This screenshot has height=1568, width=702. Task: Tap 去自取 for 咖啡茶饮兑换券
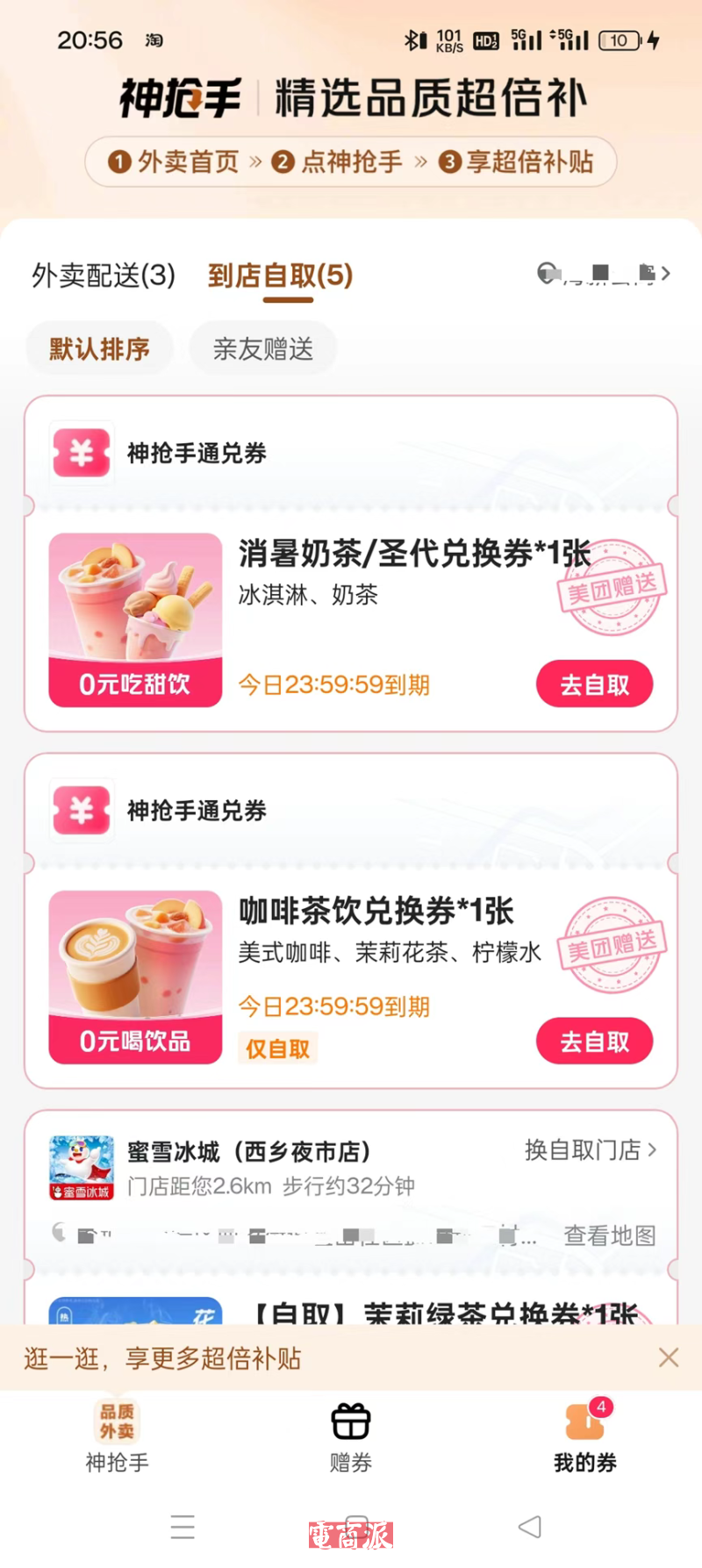coord(594,1042)
